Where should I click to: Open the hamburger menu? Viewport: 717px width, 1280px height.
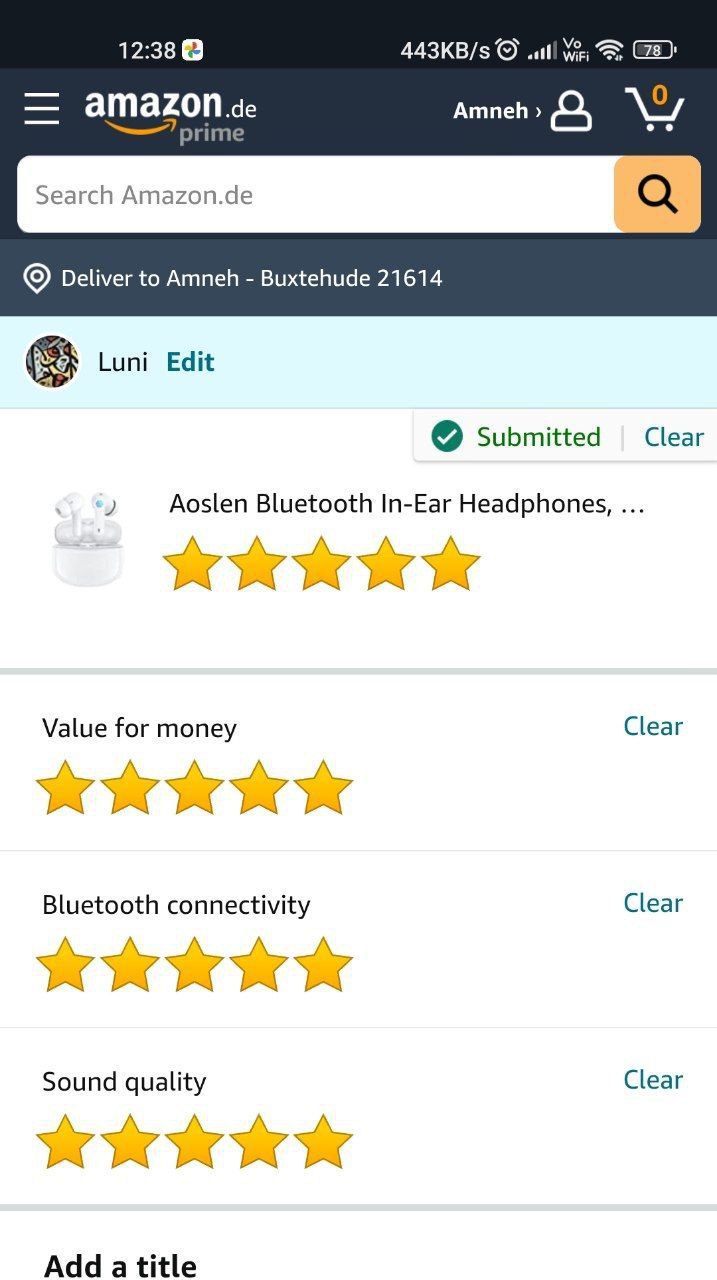click(x=42, y=108)
